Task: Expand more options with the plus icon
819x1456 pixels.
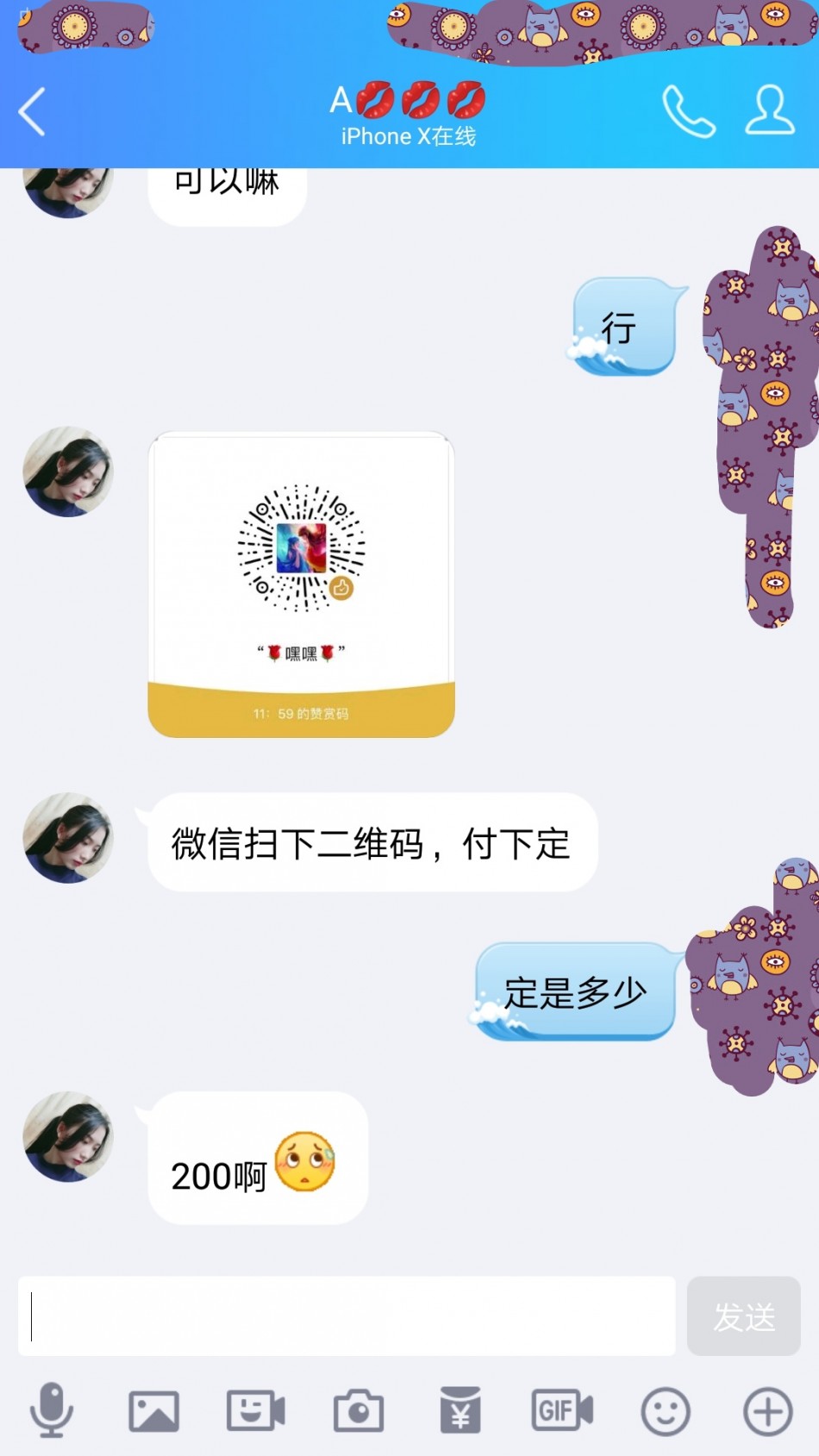Action: pyautogui.click(x=768, y=1412)
